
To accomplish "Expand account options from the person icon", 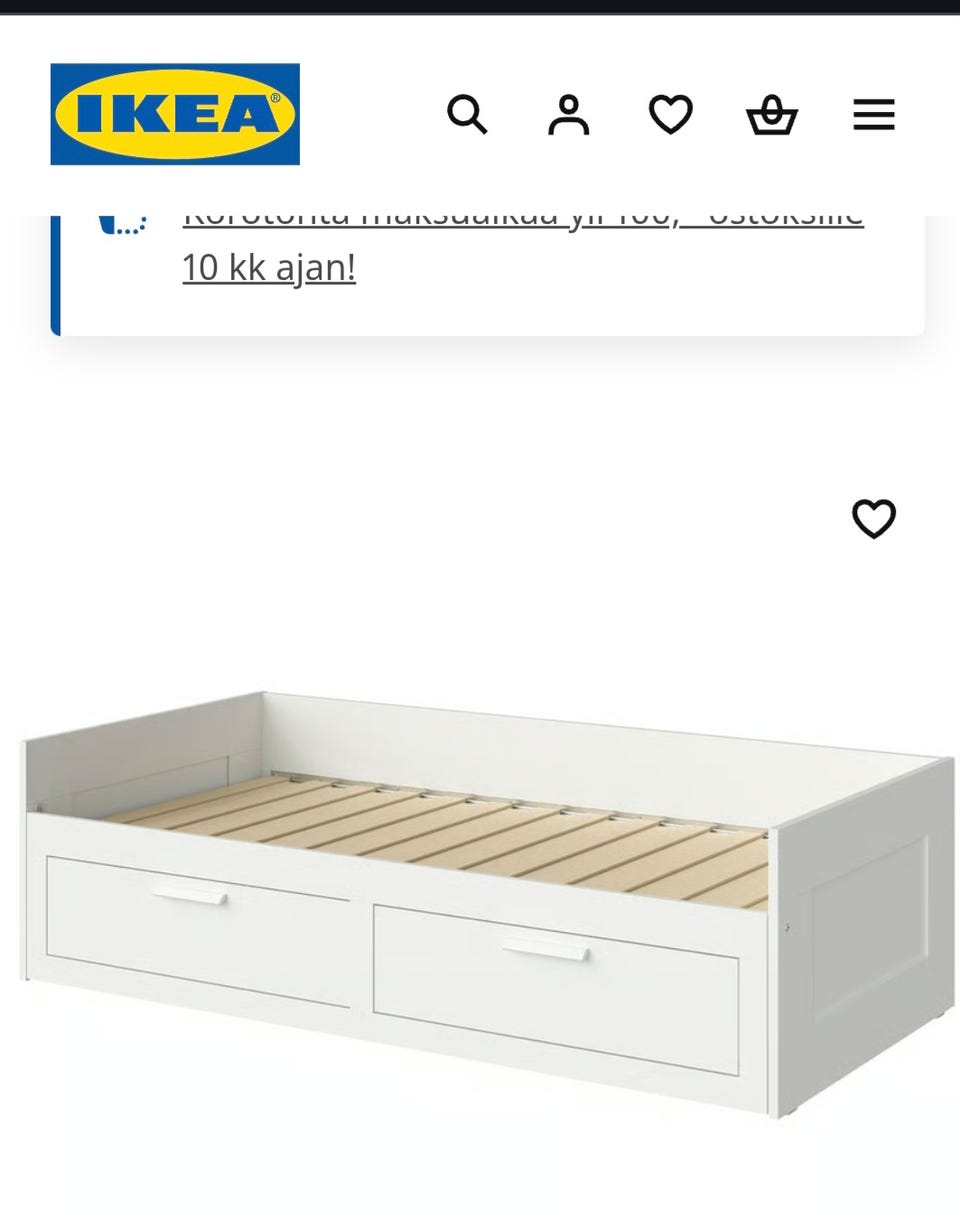I will (568, 115).
